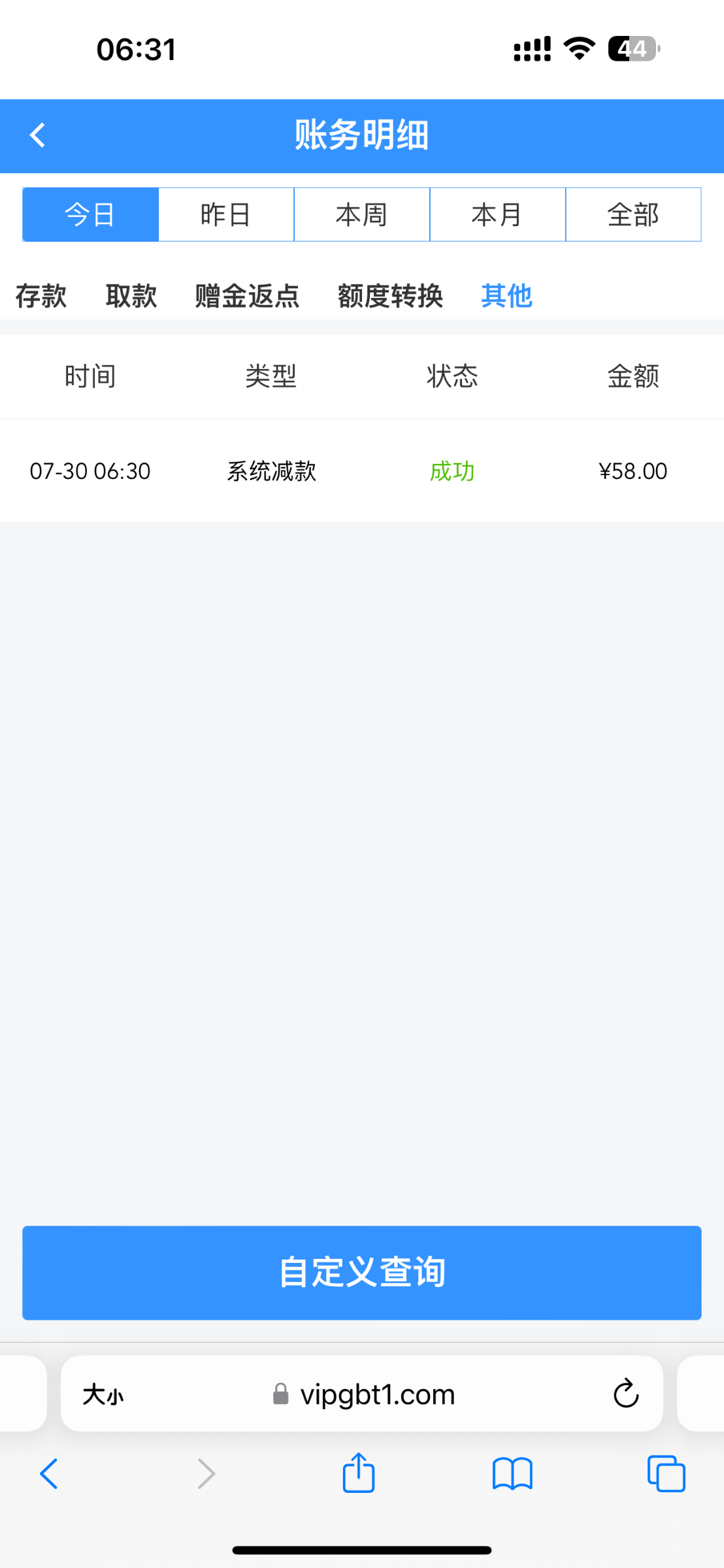Open the 额度转换 category tab
724x1568 pixels.
(390, 296)
